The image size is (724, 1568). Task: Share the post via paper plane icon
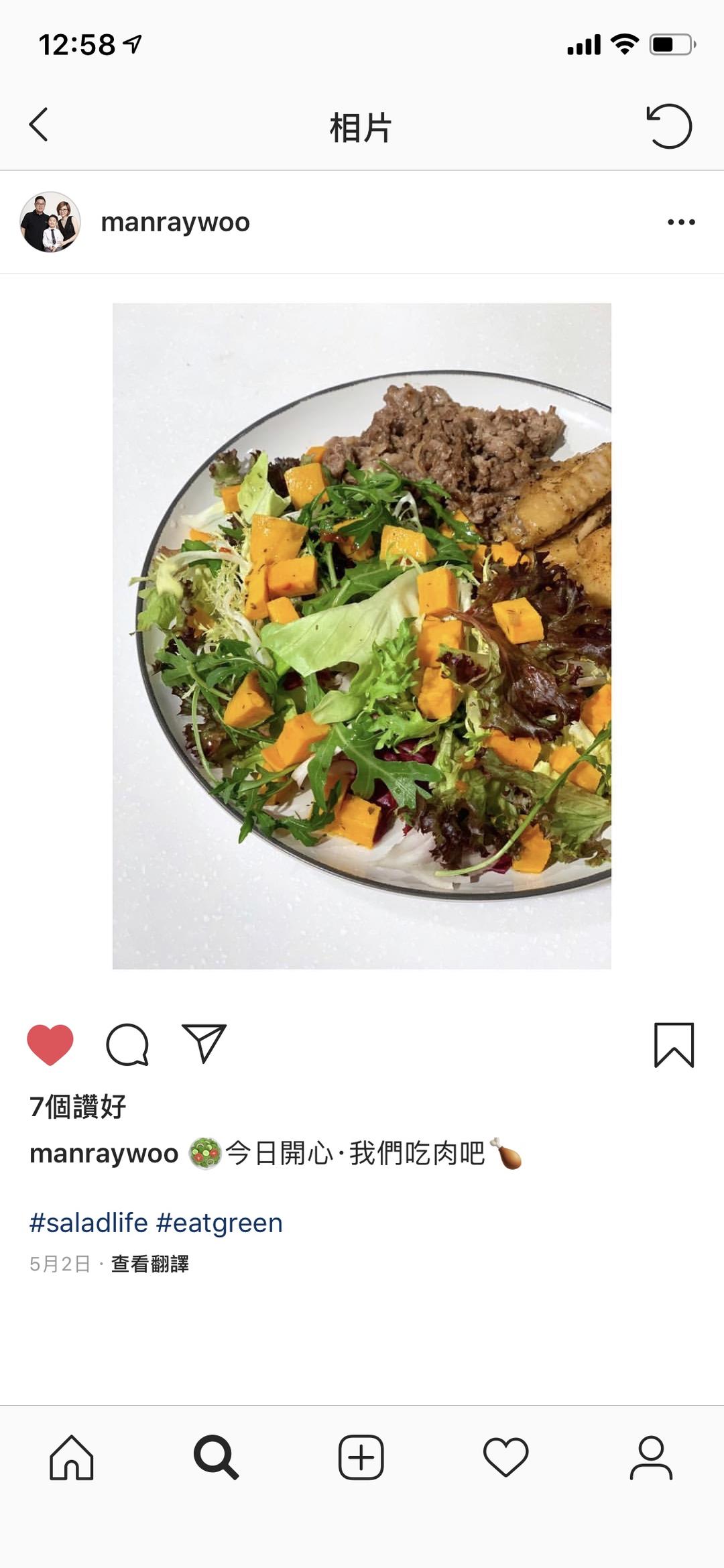(x=204, y=1043)
